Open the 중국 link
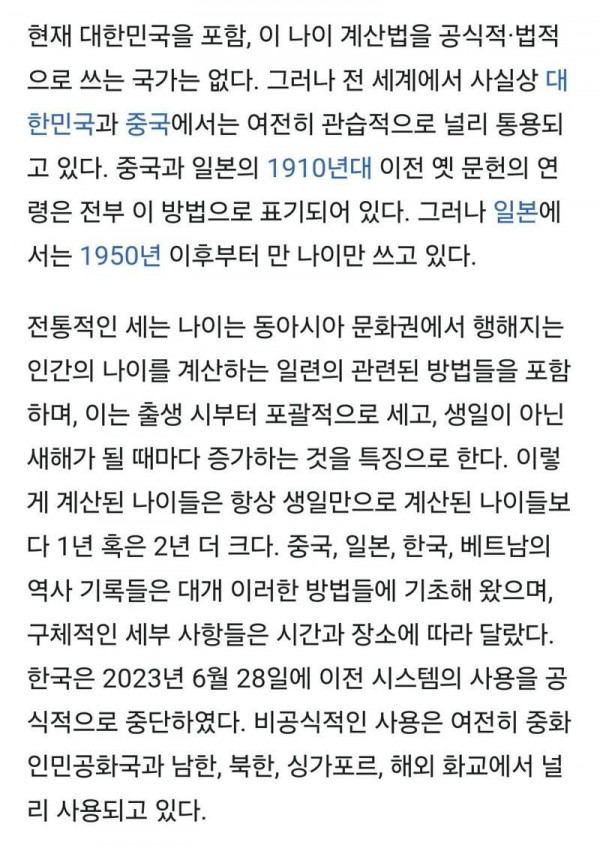 pos(150,124)
